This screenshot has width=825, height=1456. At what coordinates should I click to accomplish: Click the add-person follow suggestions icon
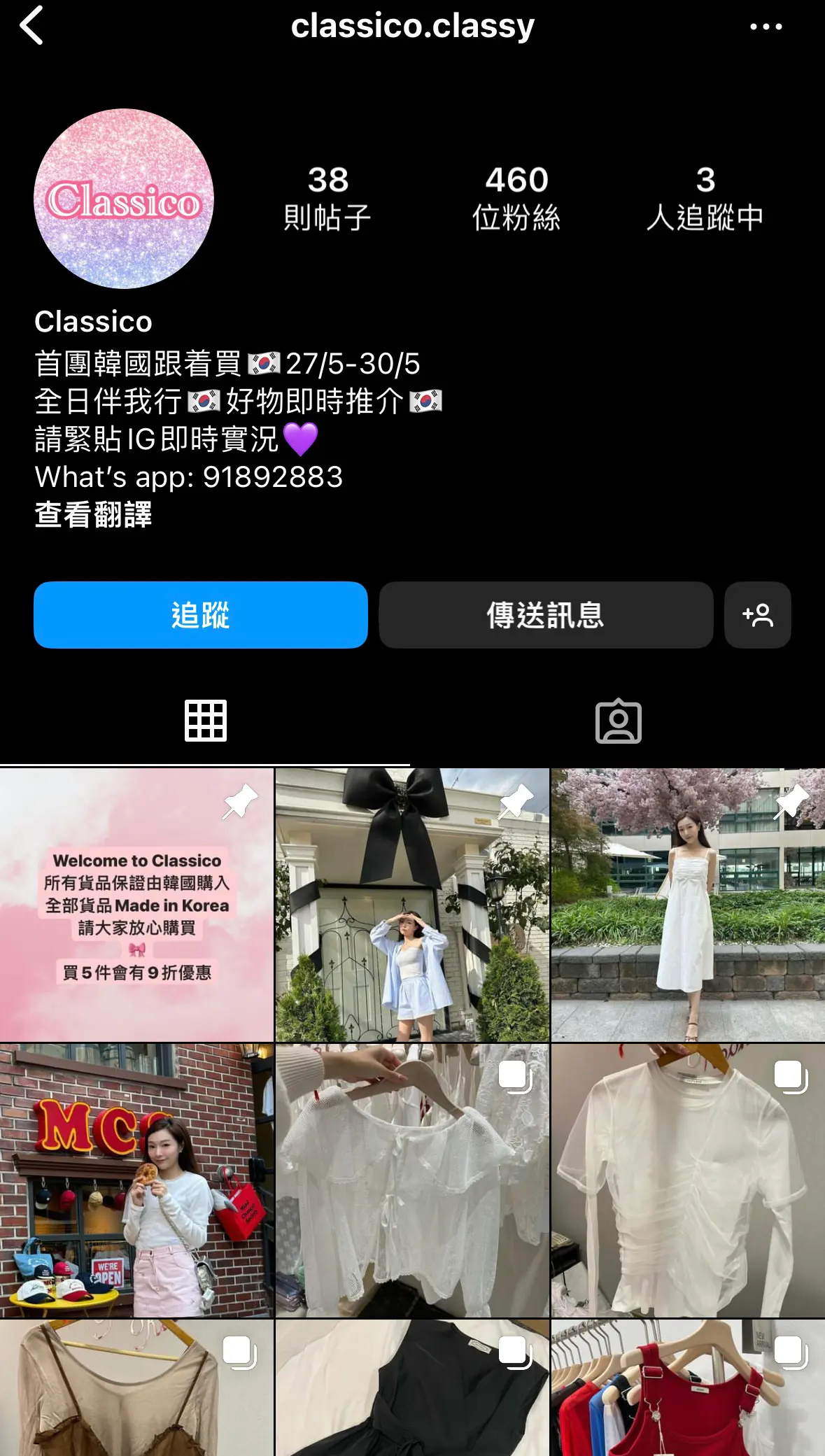point(758,615)
